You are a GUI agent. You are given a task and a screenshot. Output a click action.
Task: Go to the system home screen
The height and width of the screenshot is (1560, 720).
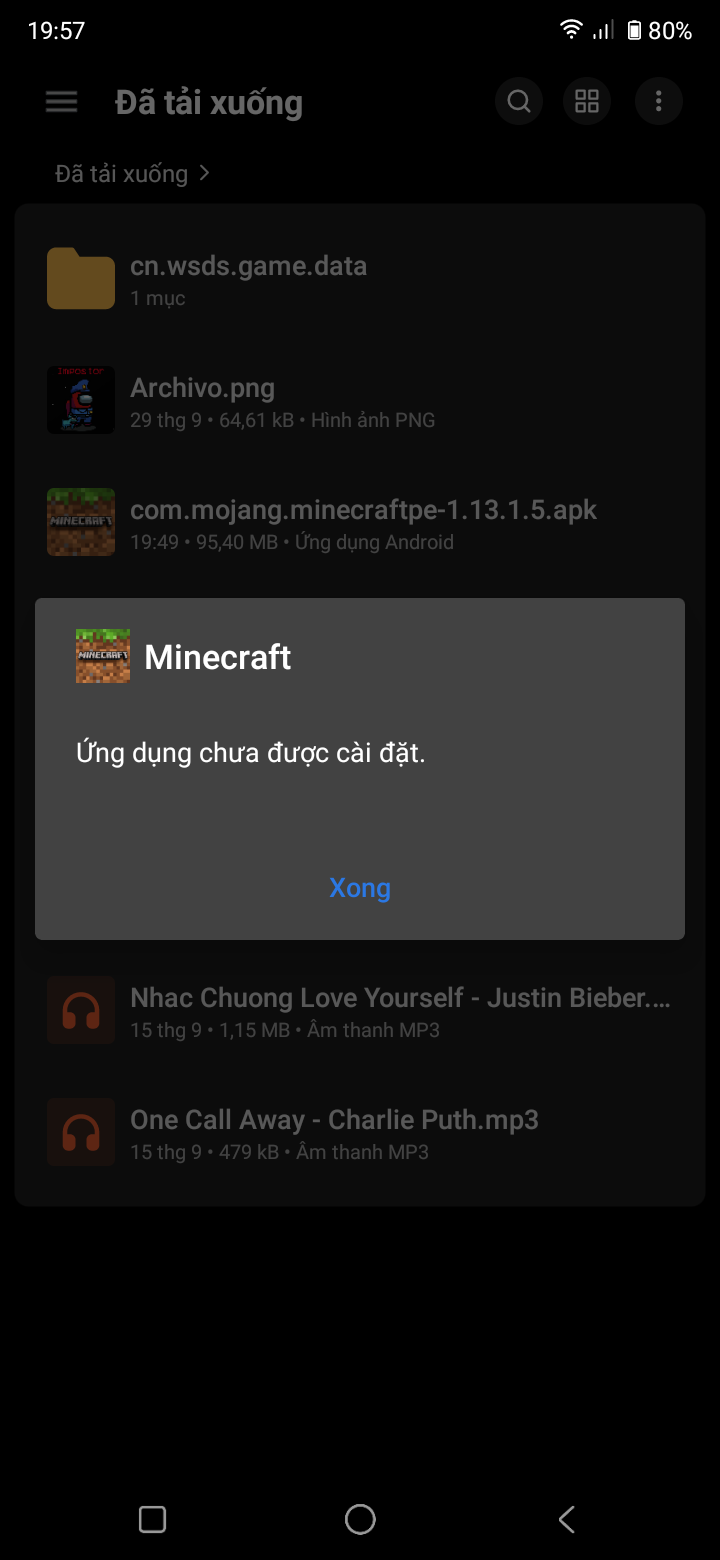pyautogui.click(x=360, y=1519)
